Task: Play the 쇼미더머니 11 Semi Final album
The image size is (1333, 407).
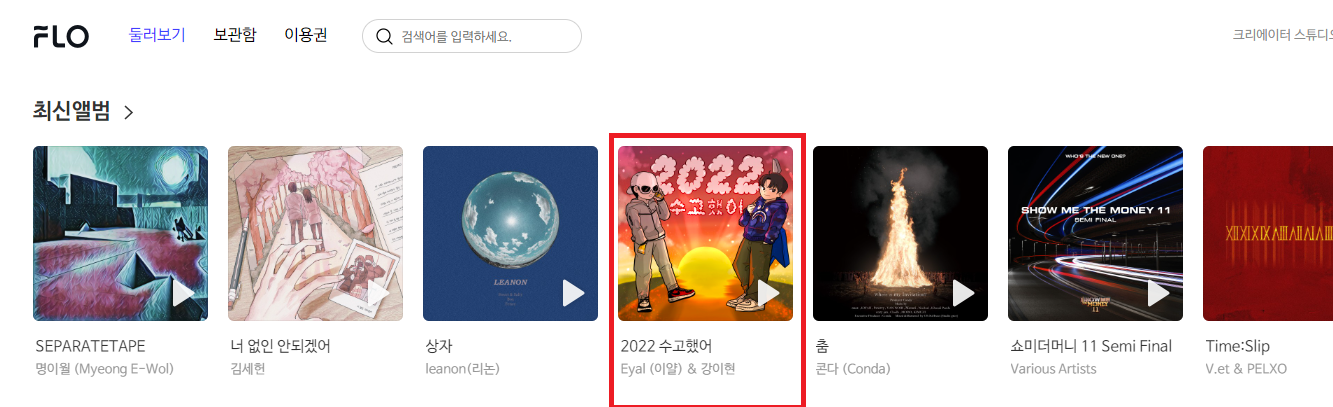Action: point(1158,294)
